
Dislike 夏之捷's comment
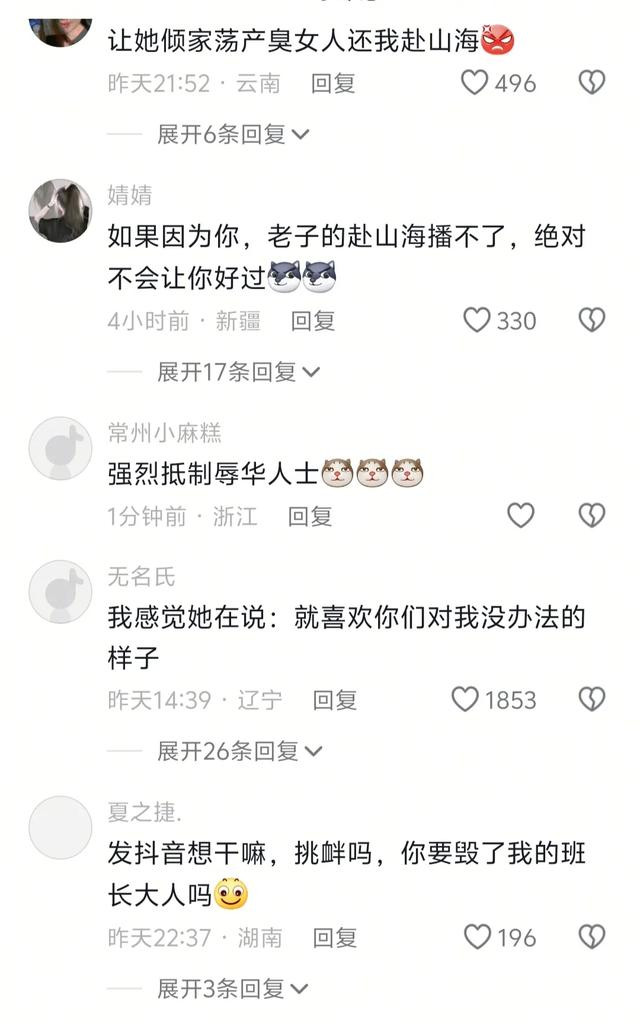[592, 937]
